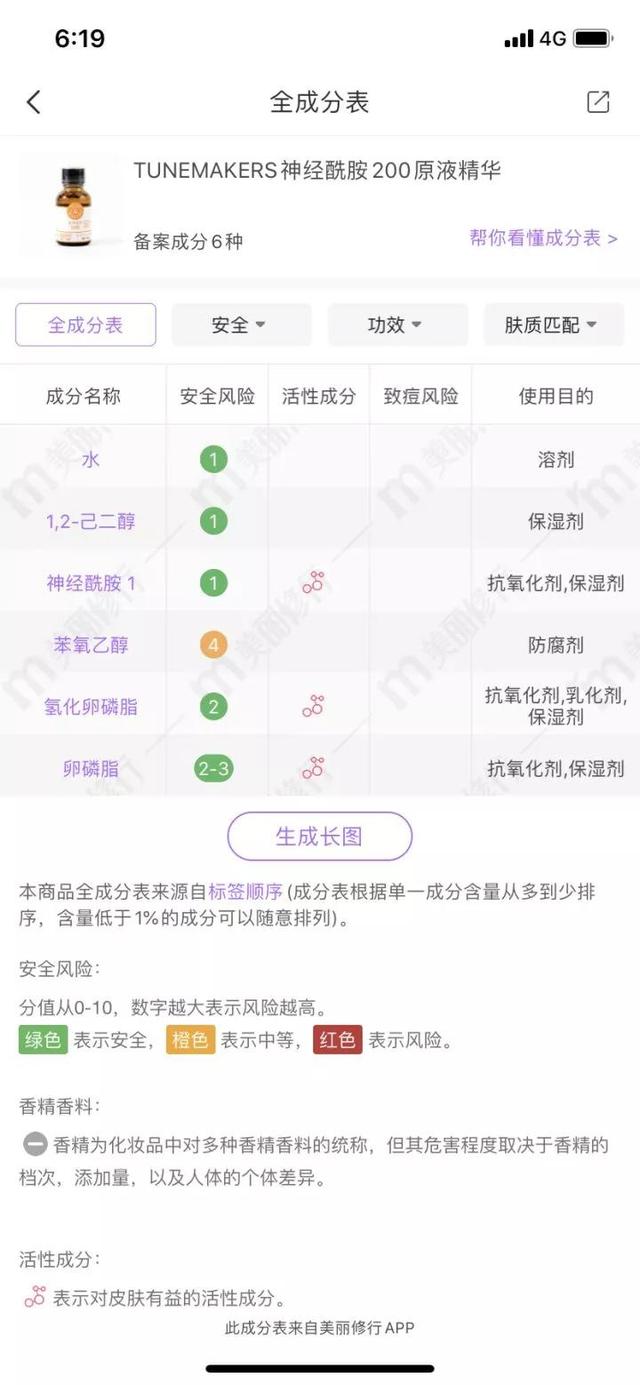Open ingredient 水 details
Viewport: 640px width, 1385px height.
point(90,460)
